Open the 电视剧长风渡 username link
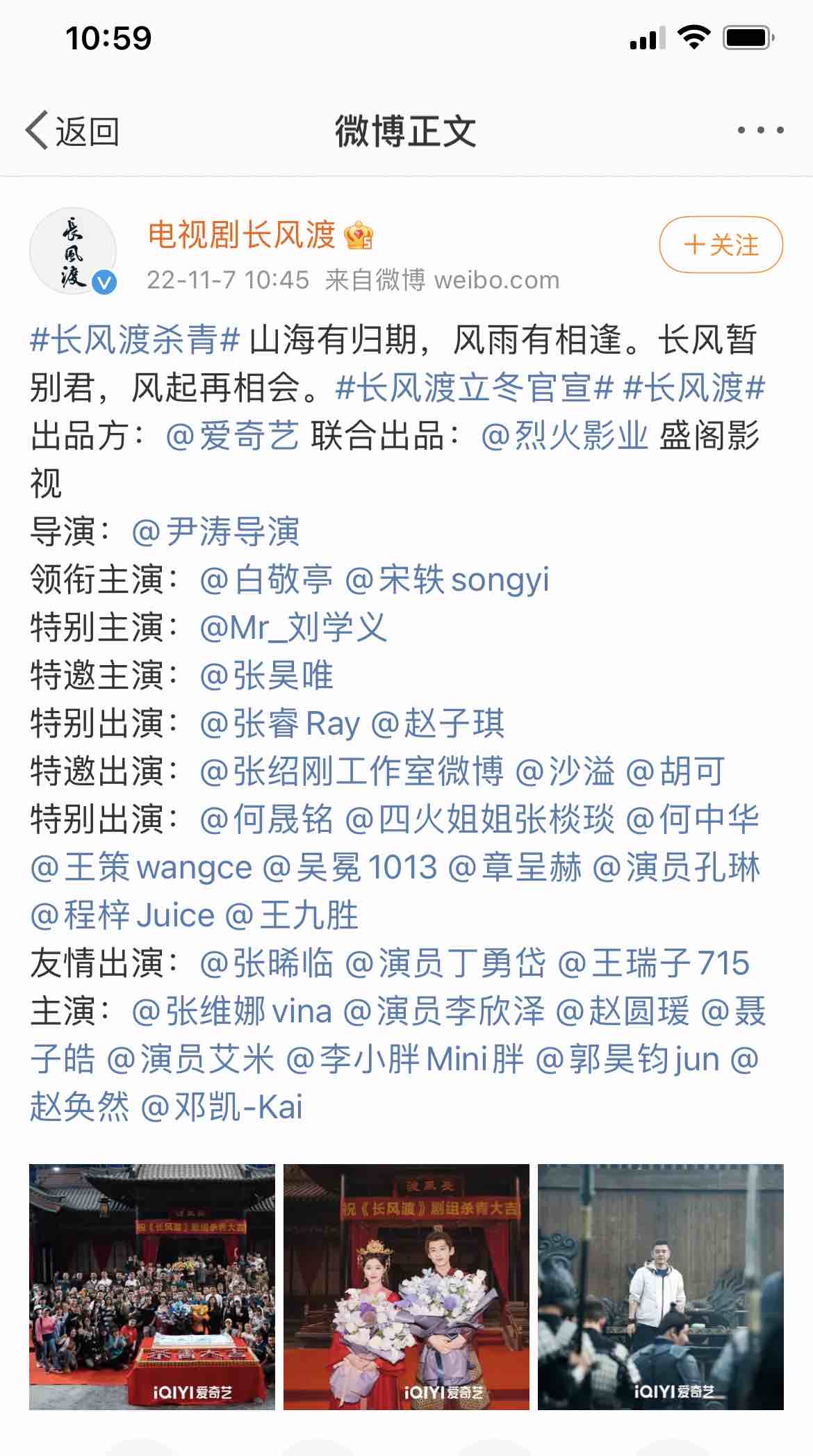Image resolution: width=813 pixels, height=1456 pixels. pos(242,235)
